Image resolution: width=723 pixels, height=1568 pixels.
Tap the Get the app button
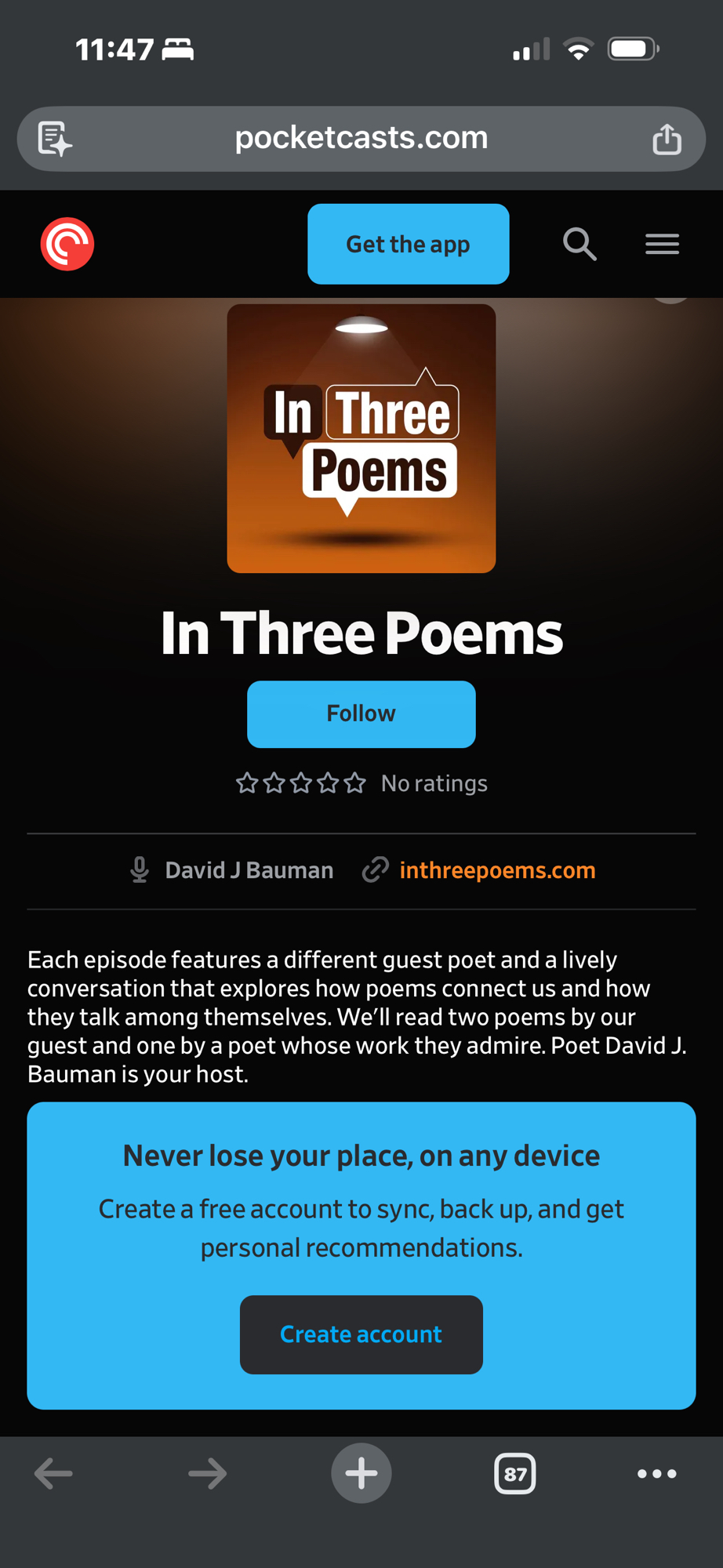pyautogui.click(x=408, y=244)
